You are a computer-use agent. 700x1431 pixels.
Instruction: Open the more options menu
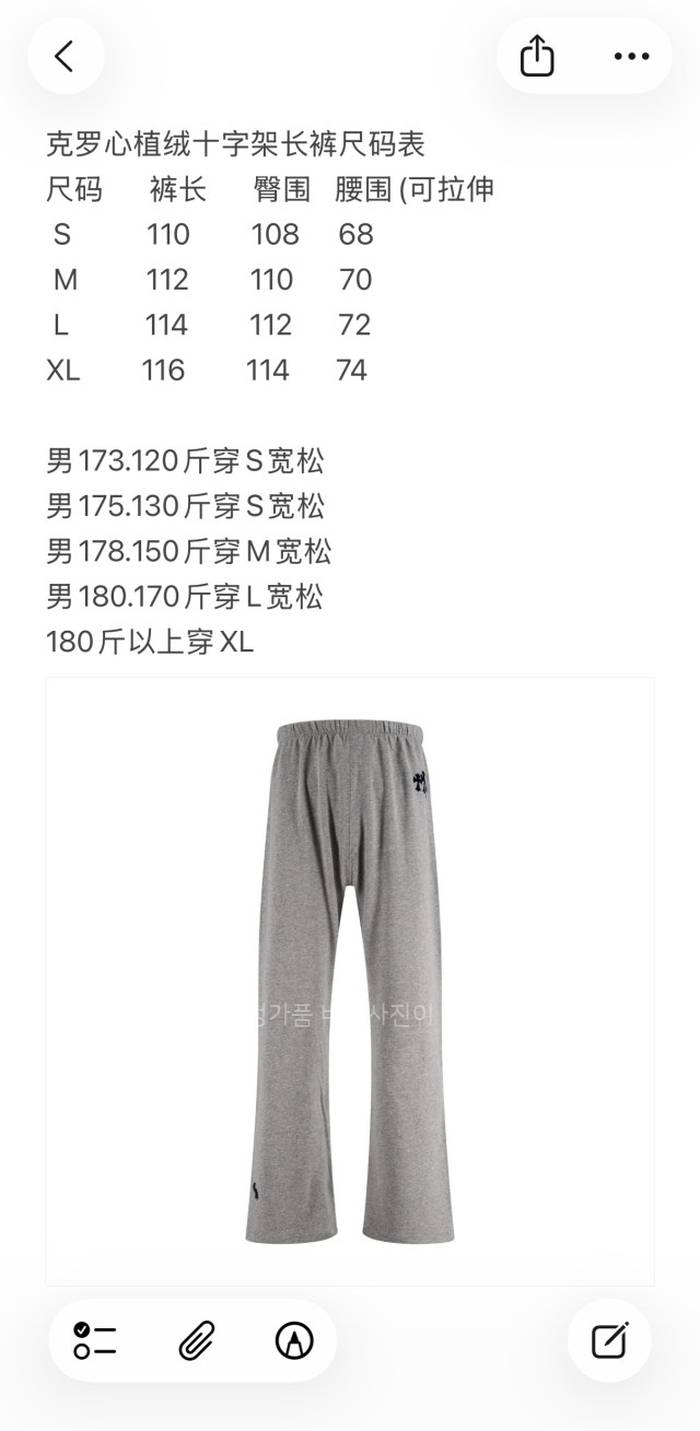[x=631, y=56]
